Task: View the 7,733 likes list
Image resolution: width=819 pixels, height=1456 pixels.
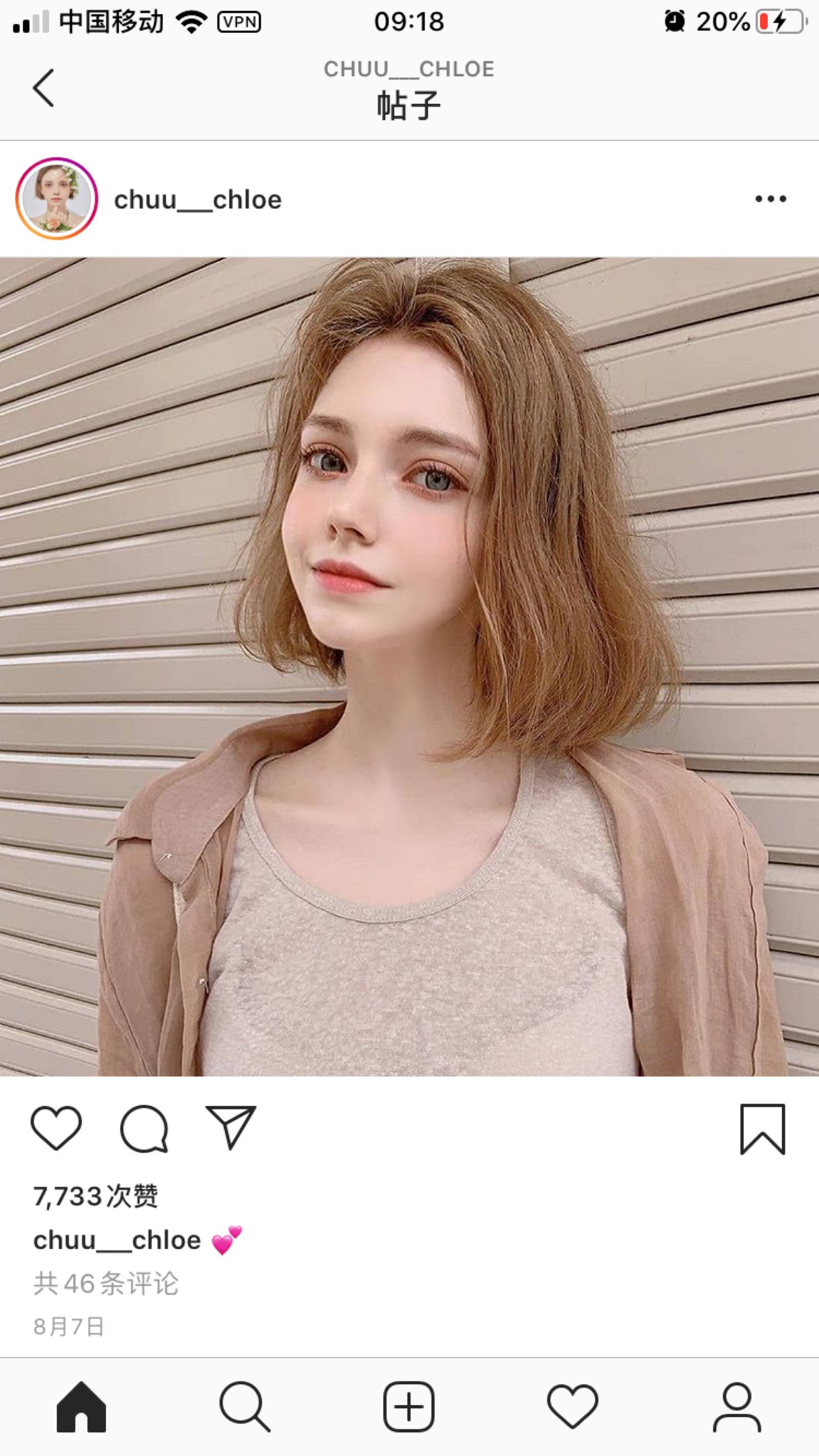Action: (x=96, y=1196)
